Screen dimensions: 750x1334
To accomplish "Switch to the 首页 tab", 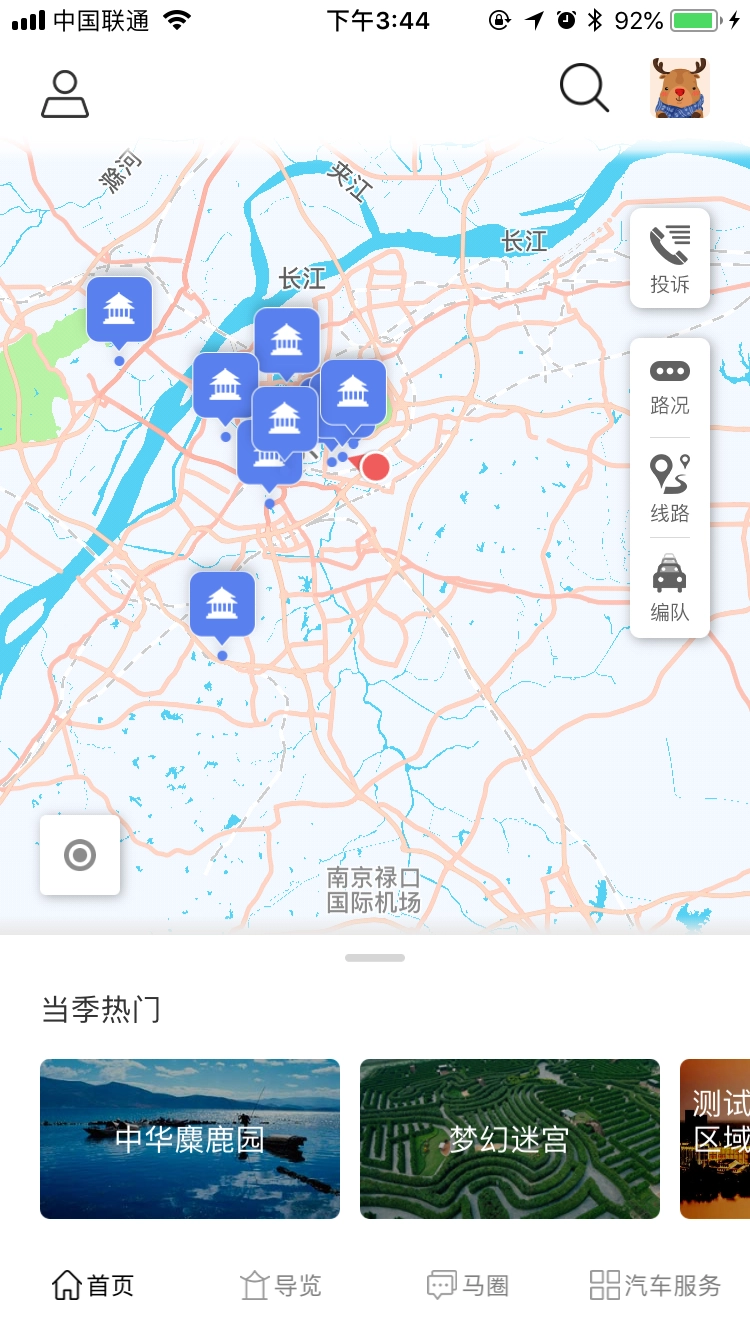I will tap(93, 1285).
